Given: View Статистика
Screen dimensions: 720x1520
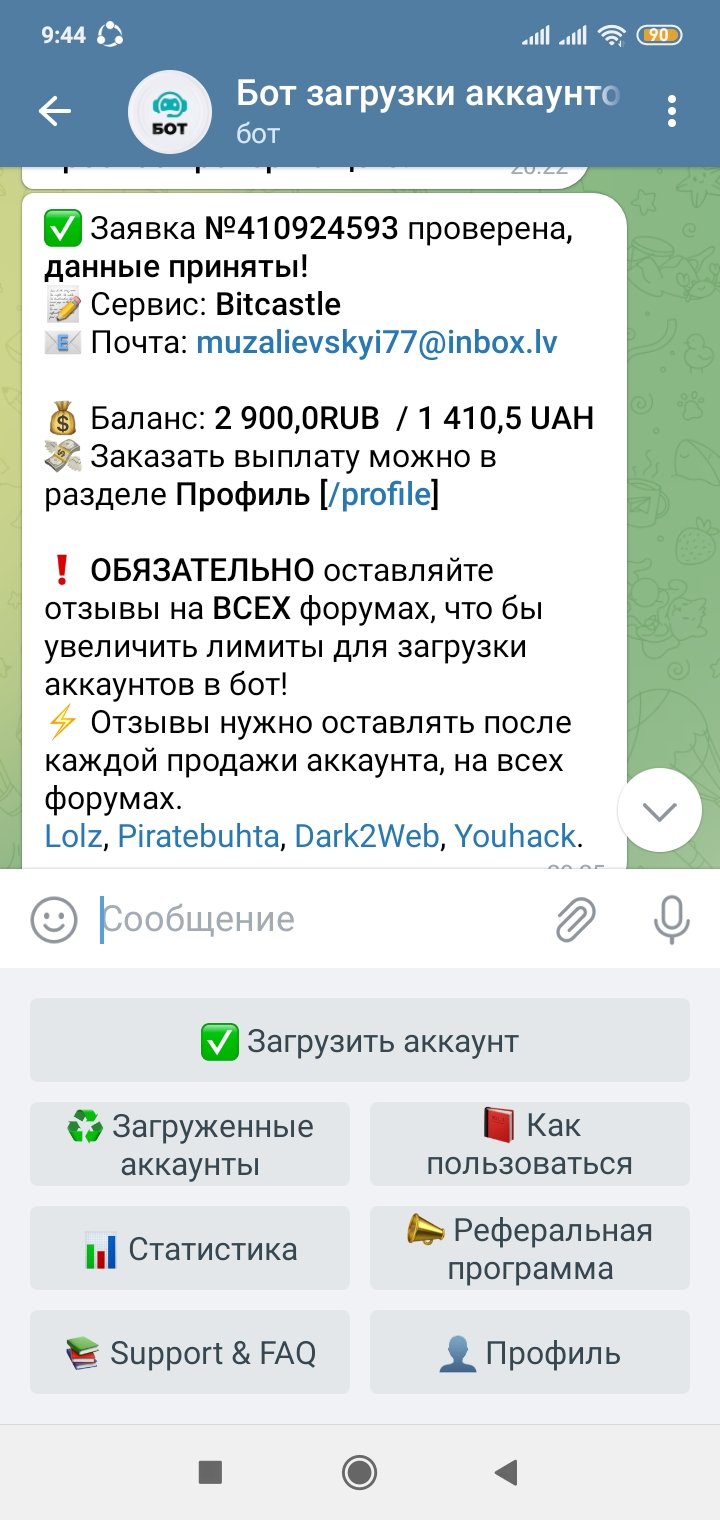Looking at the screenshot, I should (x=190, y=1249).
